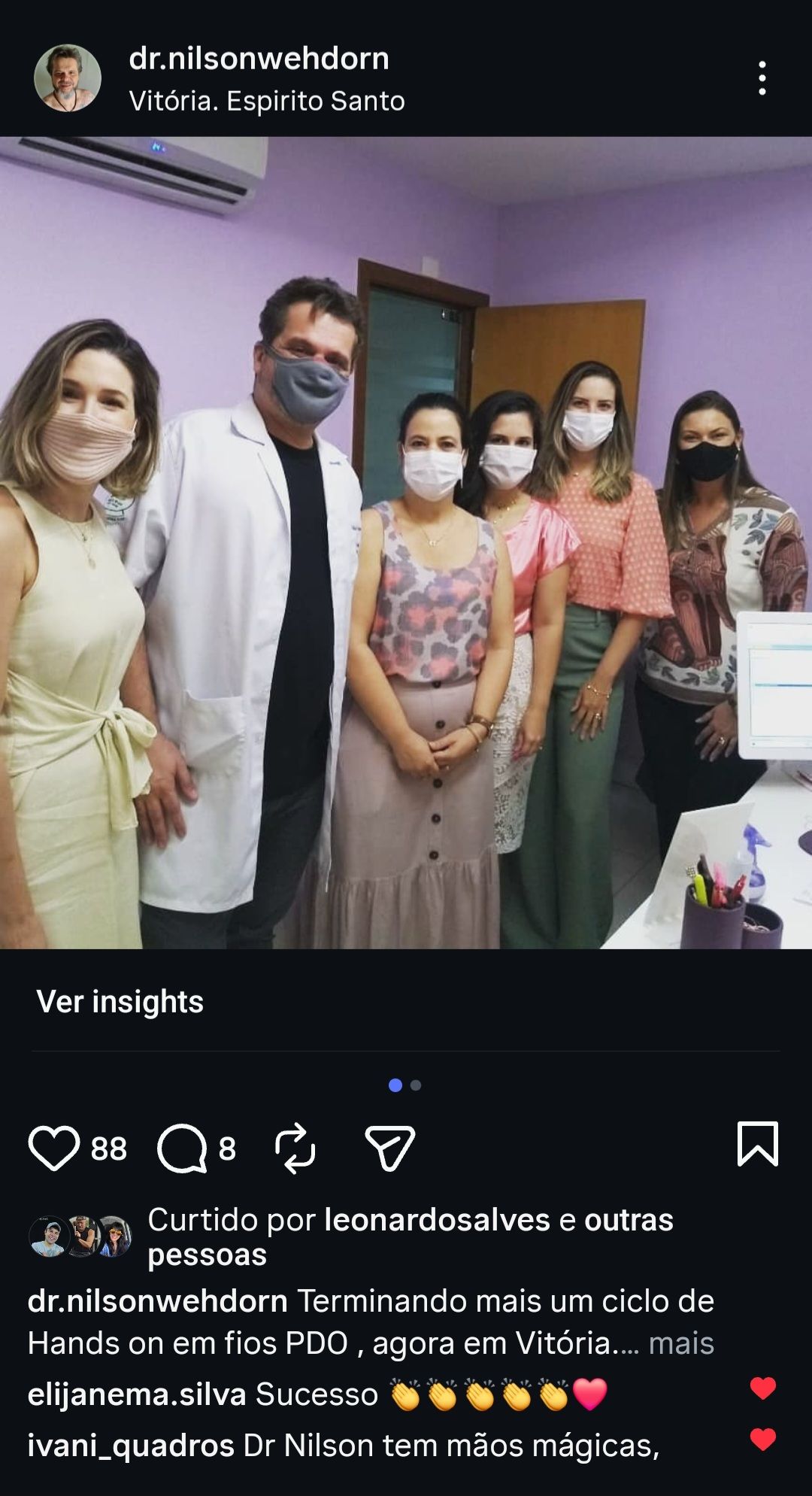Image resolution: width=812 pixels, height=1496 pixels.
Task: Toggle the like heart on ivani_quadros's comment
Action: coord(762,1440)
